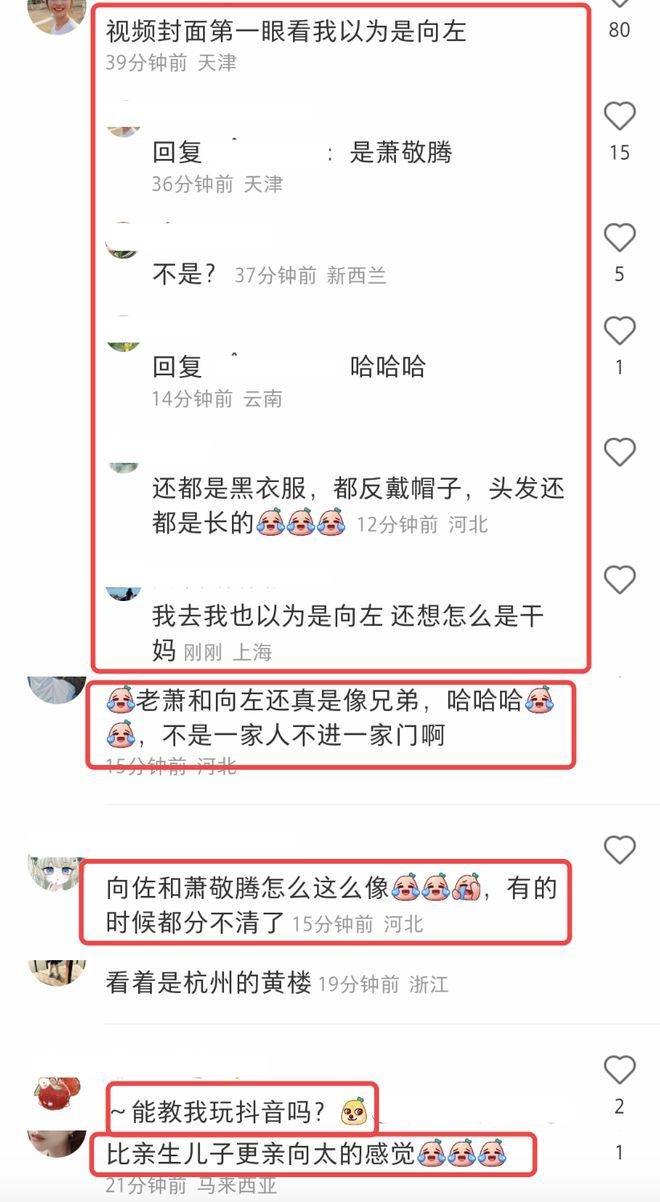This screenshot has width=660, height=1202.
Task: Like the comment 向佐和萧敬腾怎么这么像
Action: [x=619, y=851]
